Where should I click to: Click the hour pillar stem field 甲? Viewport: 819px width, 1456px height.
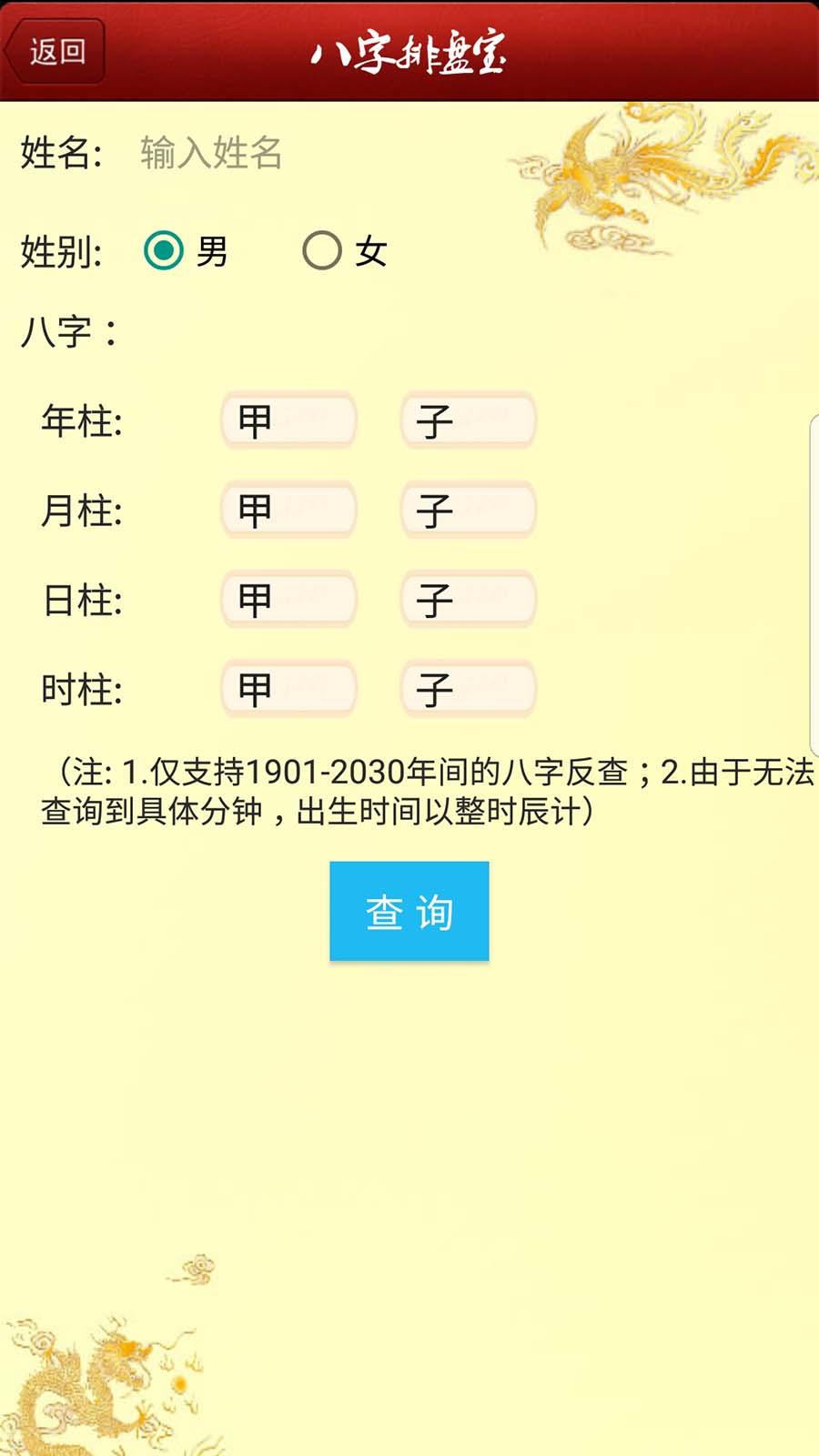click(288, 689)
